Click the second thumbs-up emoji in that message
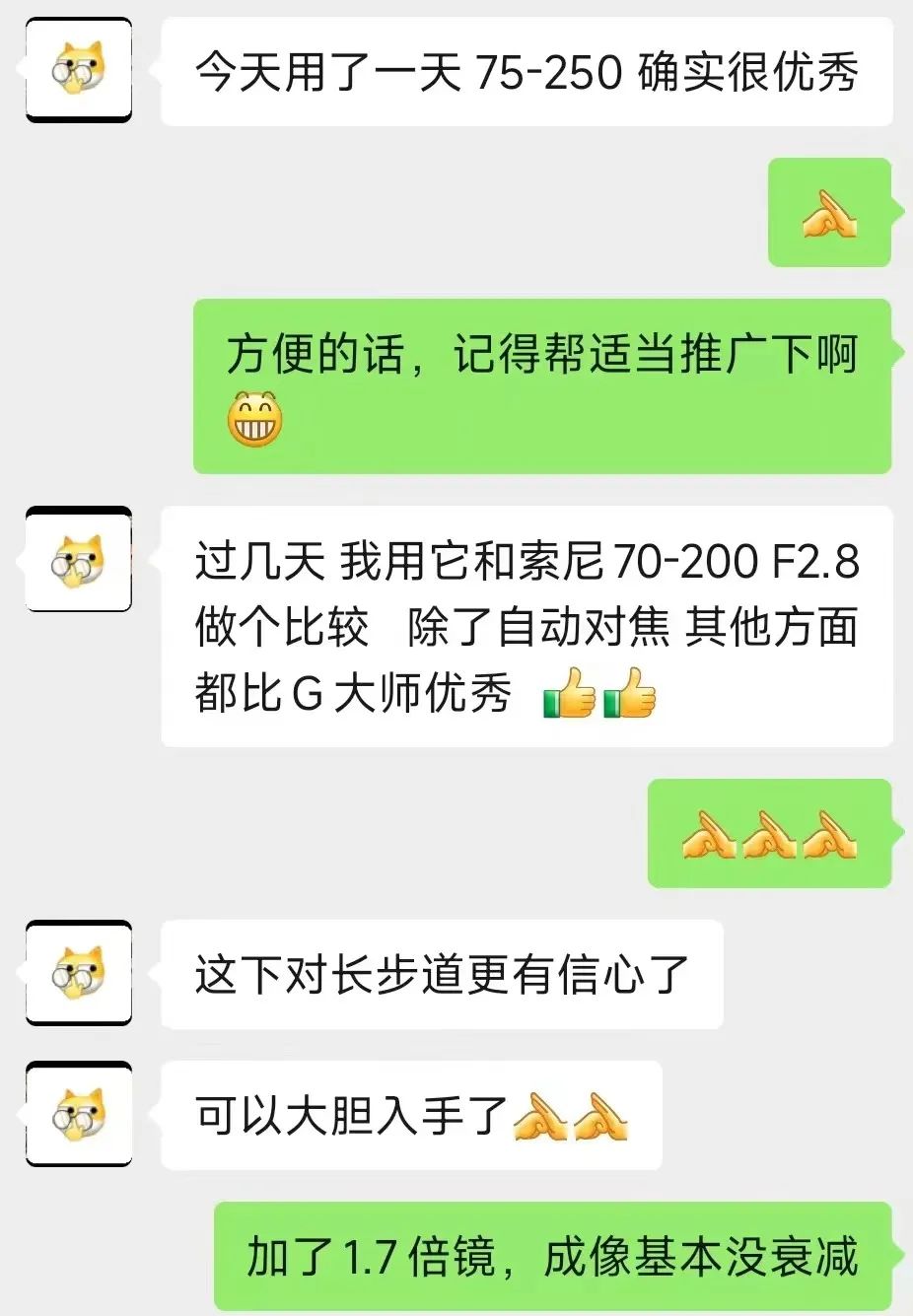Viewport: 913px width, 1316px height. (x=631, y=691)
